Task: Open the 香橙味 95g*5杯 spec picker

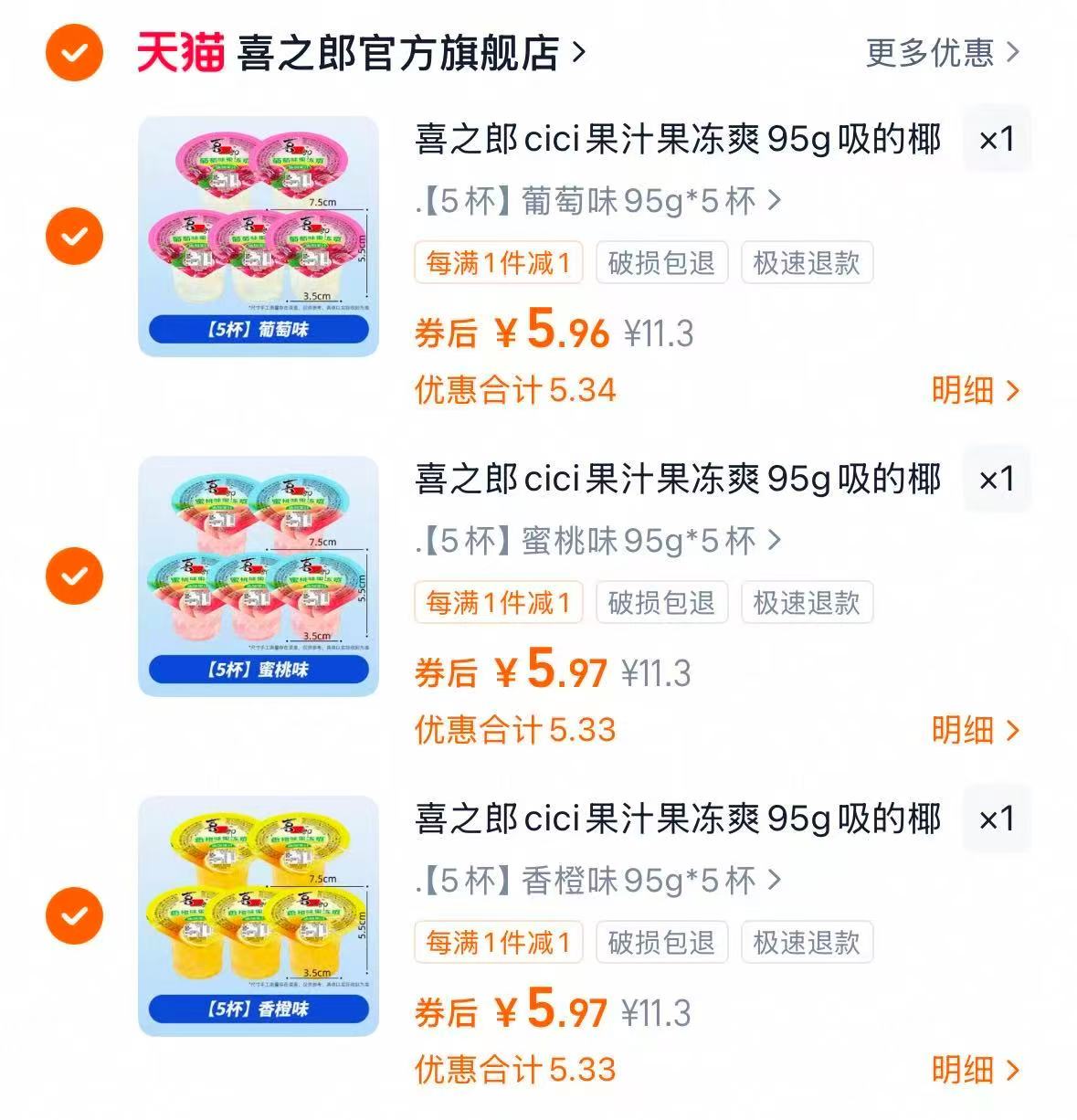Action: [x=594, y=878]
